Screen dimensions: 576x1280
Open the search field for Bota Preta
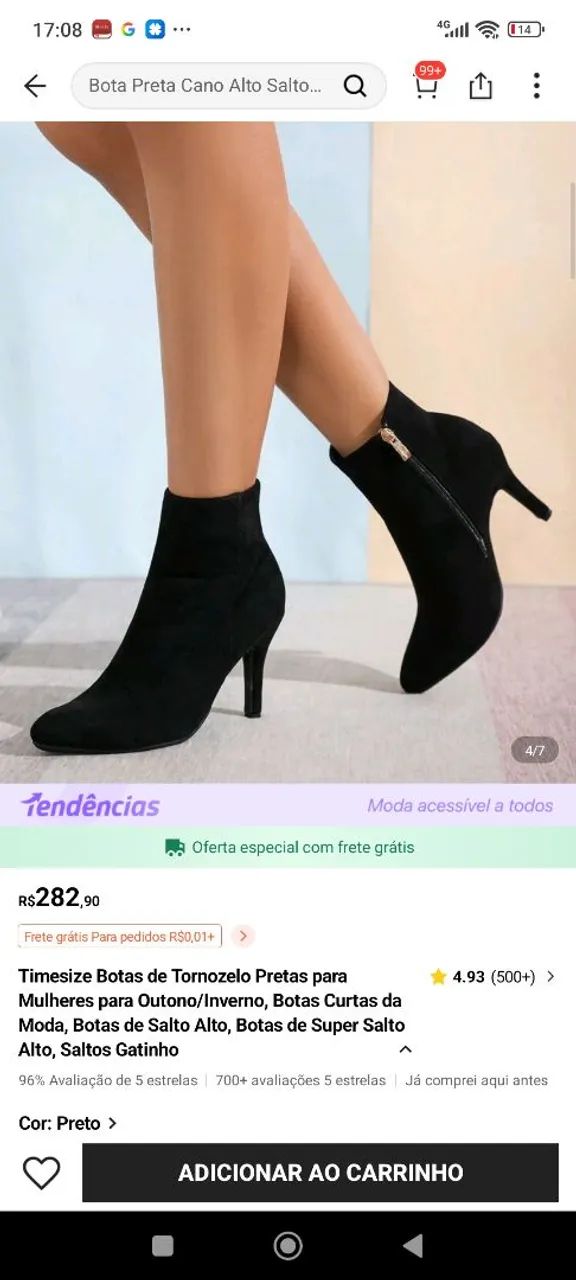(x=228, y=86)
